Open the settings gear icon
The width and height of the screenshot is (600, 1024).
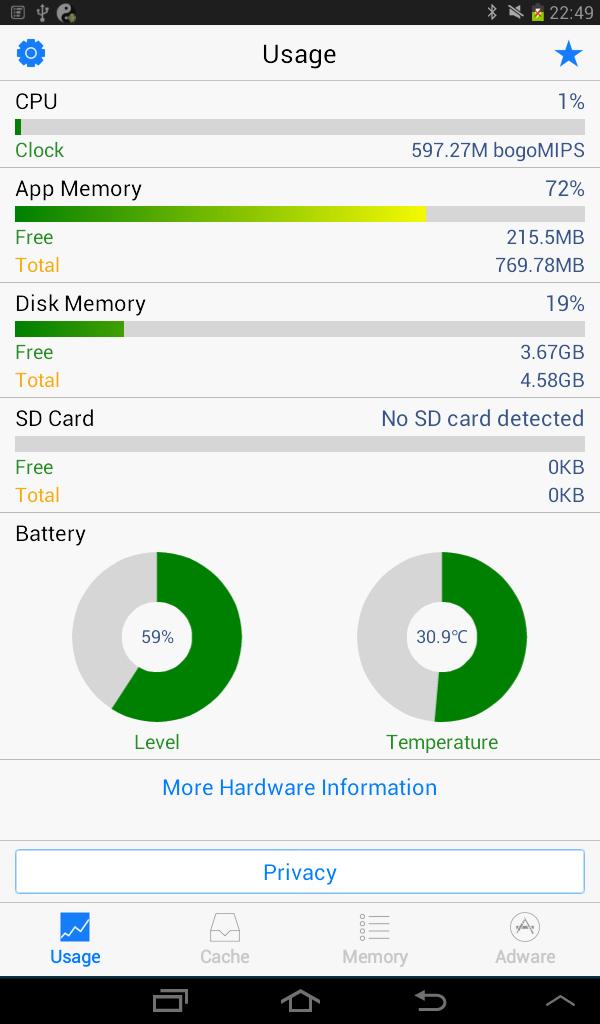(x=31, y=53)
